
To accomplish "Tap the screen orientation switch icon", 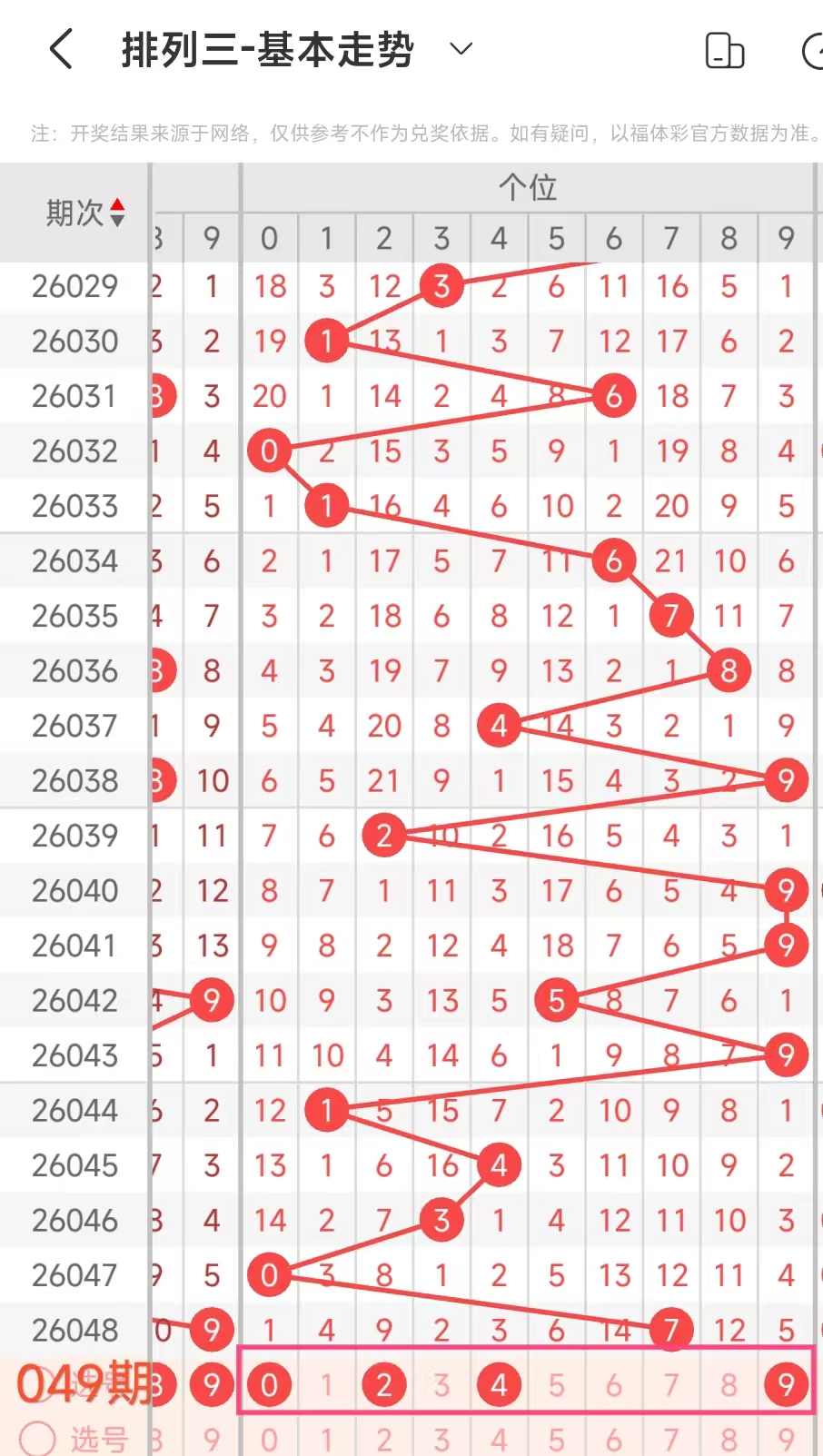I will tap(724, 51).
